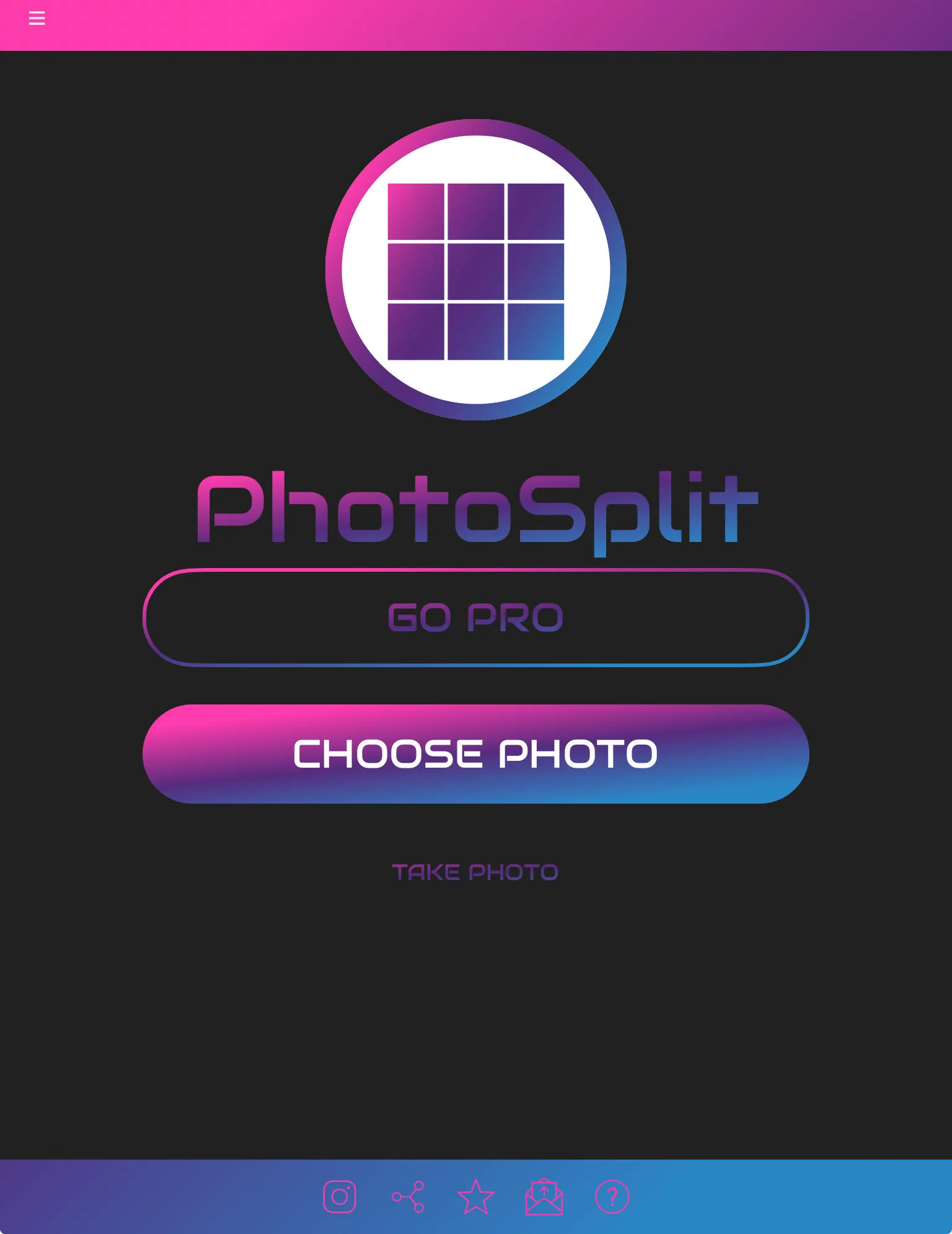Rate the app with the star icon
Viewport: 952px width, 1234px height.
(475, 1197)
